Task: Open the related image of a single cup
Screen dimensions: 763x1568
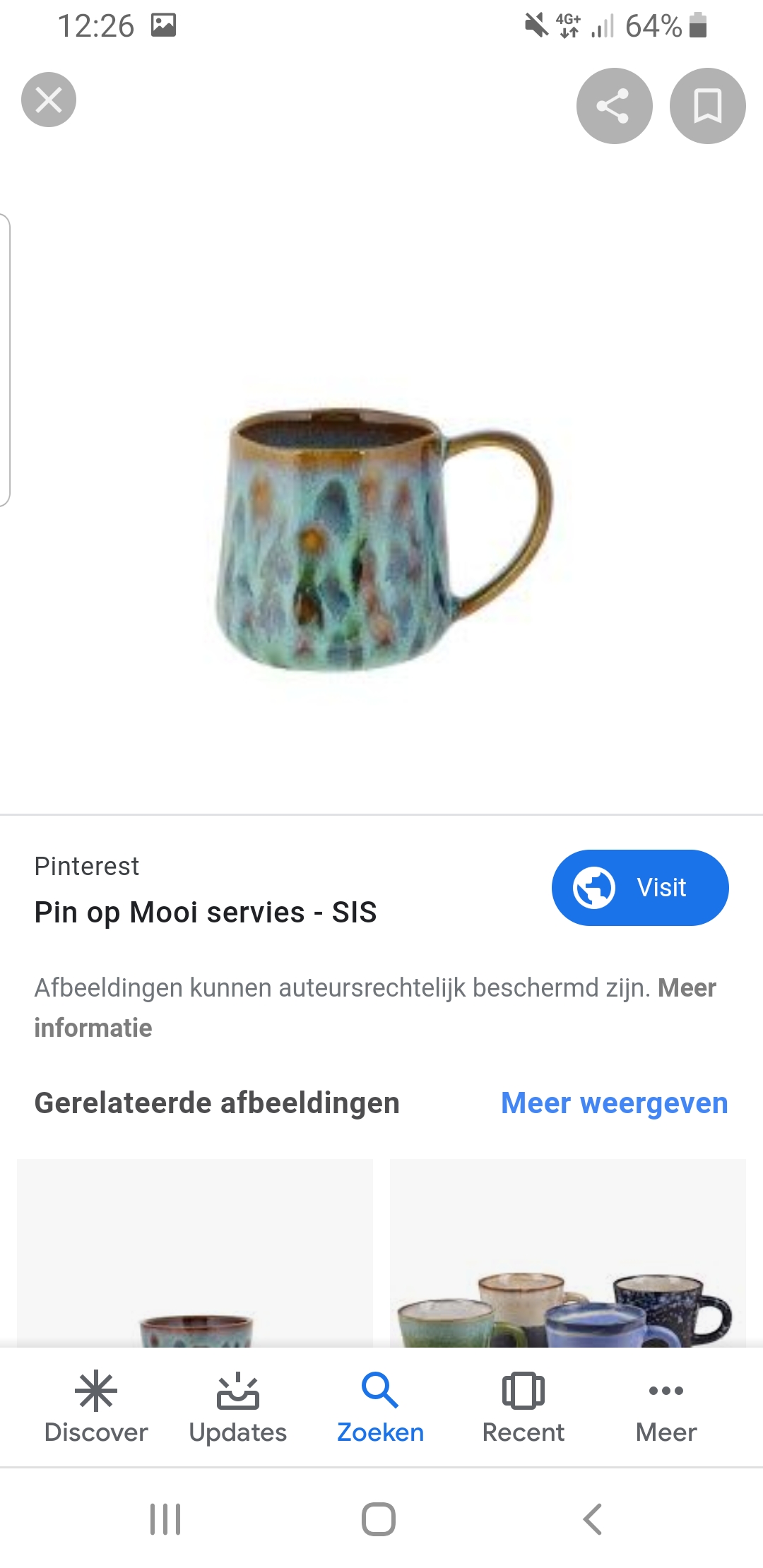Action: (195, 1253)
